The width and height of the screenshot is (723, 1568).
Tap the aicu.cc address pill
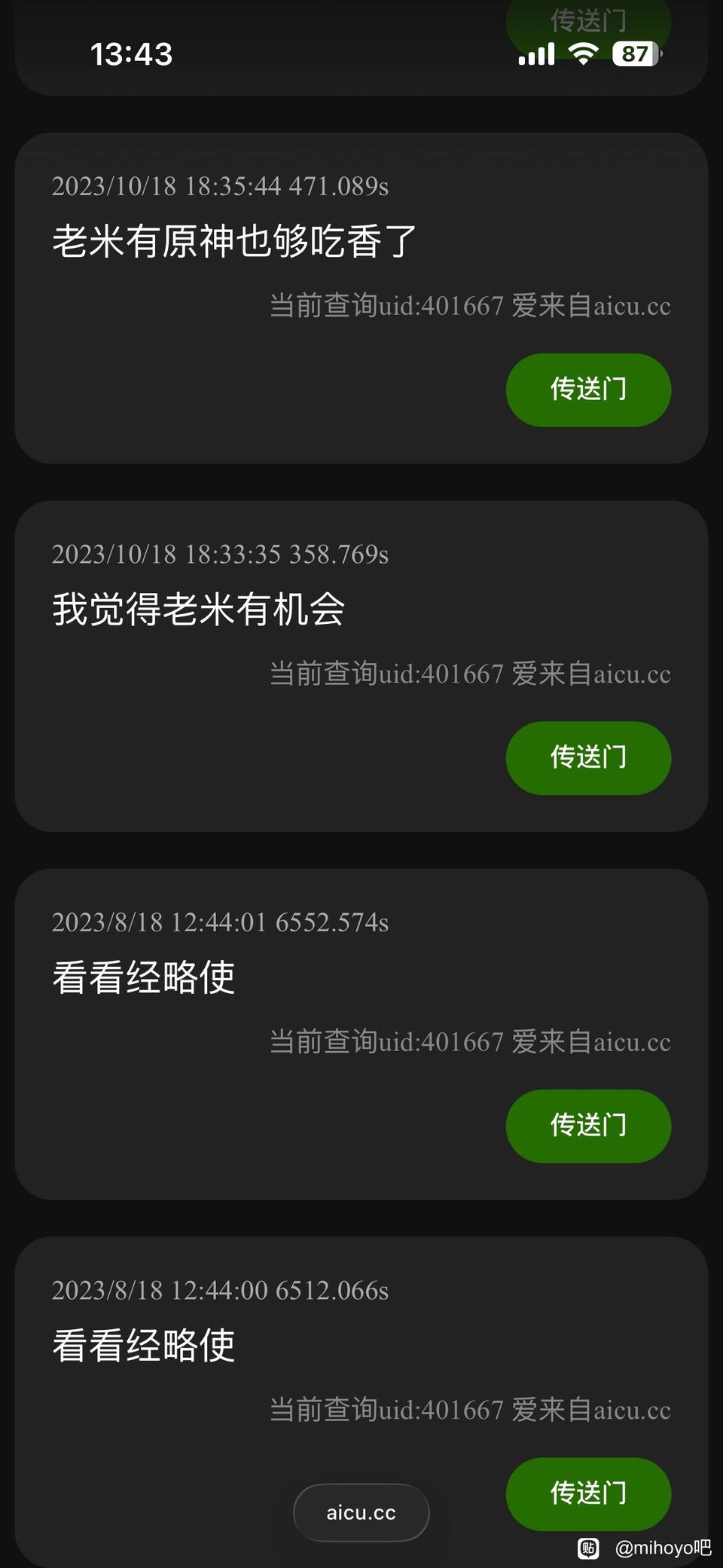(361, 1512)
